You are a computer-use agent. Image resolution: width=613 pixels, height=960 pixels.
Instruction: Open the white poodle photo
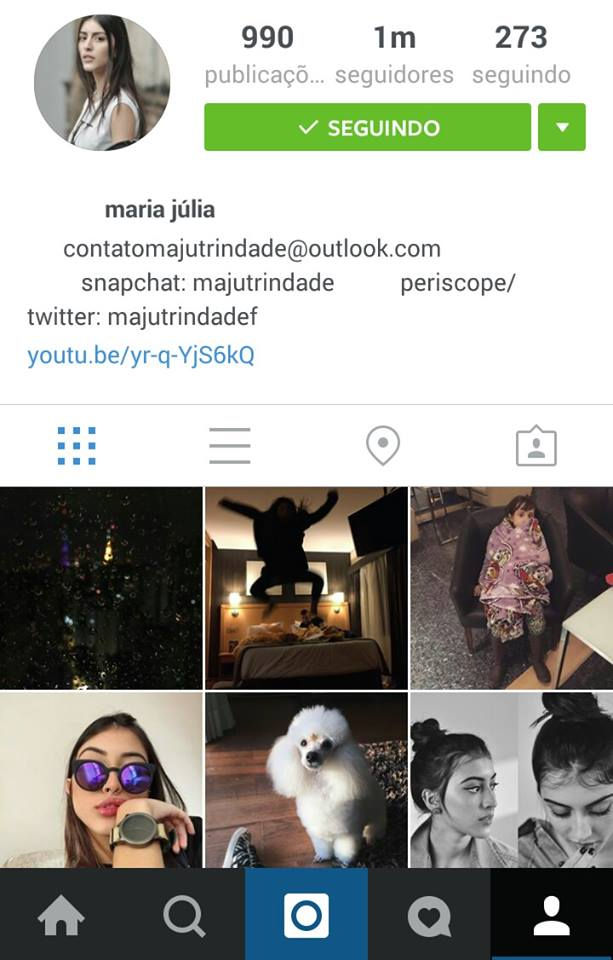306,780
